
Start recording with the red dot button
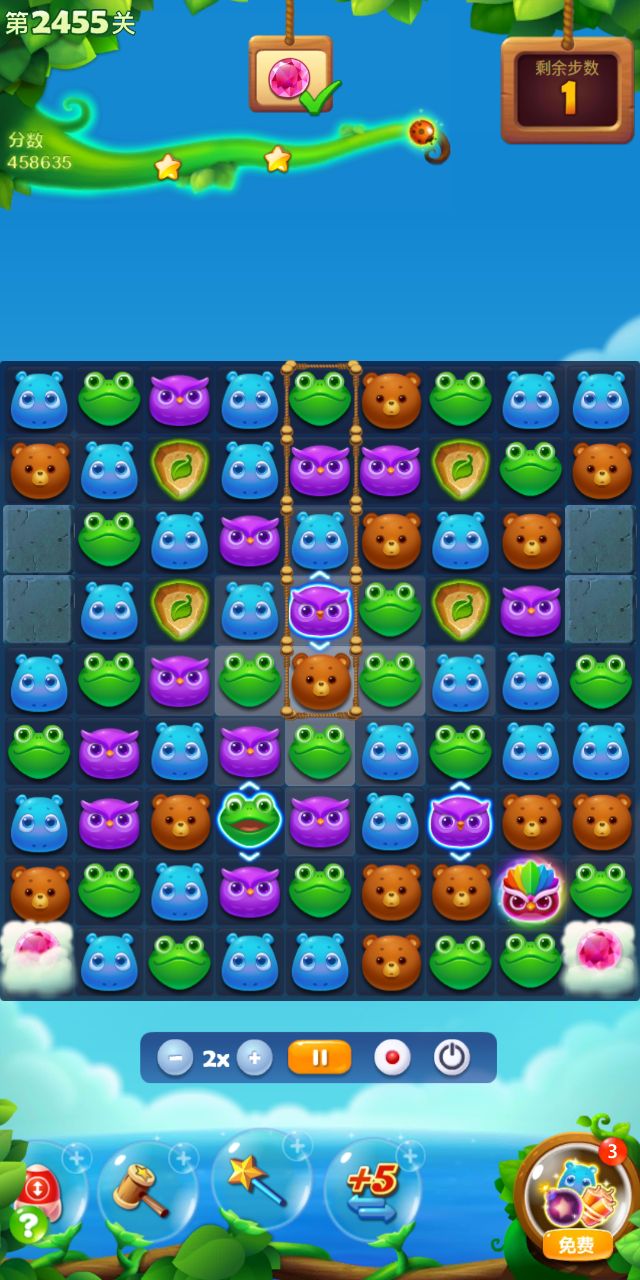[x=392, y=1058]
